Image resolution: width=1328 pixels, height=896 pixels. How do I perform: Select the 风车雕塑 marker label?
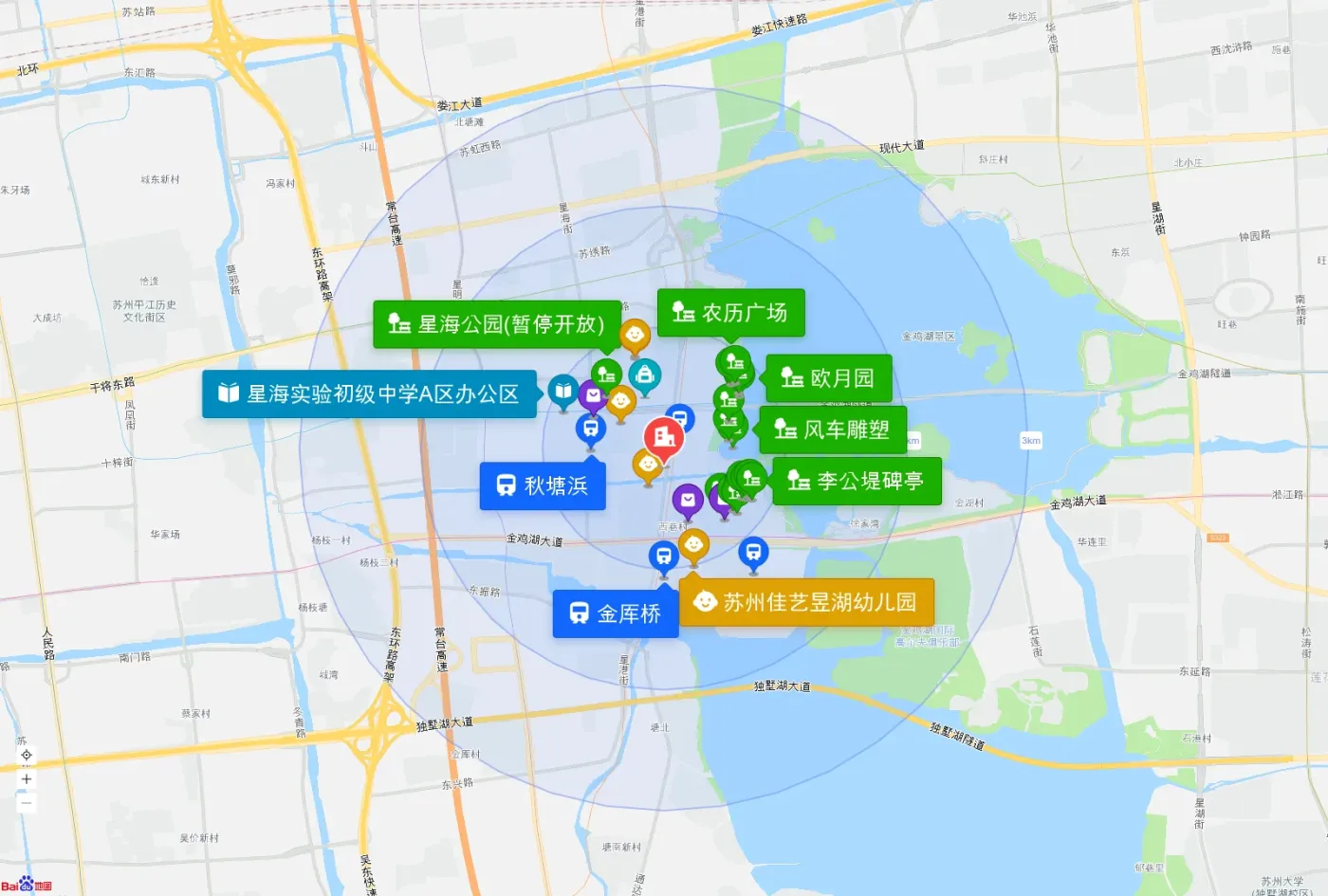tap(833, 430)
